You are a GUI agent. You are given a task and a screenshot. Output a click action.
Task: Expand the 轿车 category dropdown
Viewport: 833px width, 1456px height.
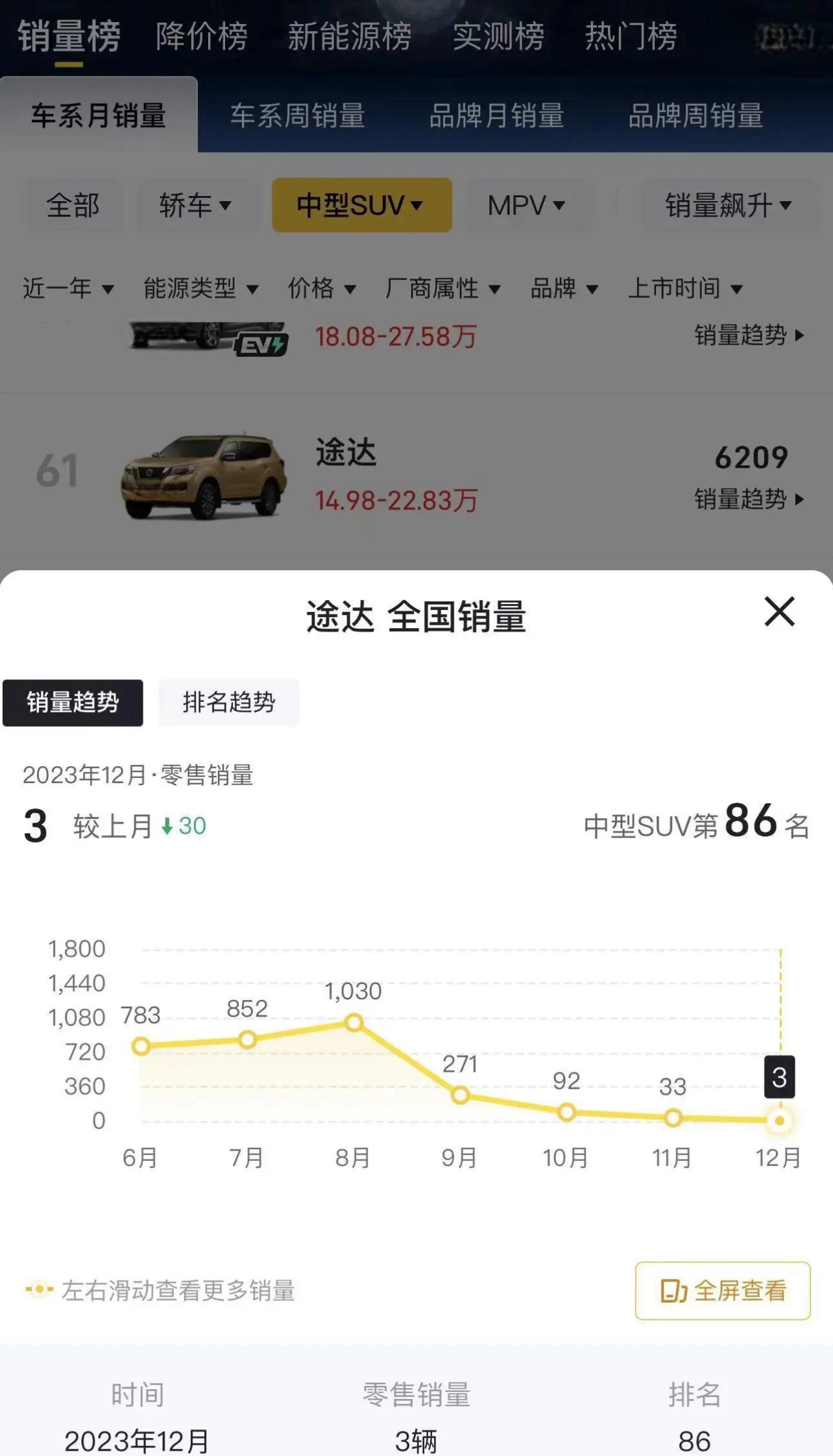(x=195, y=206)
